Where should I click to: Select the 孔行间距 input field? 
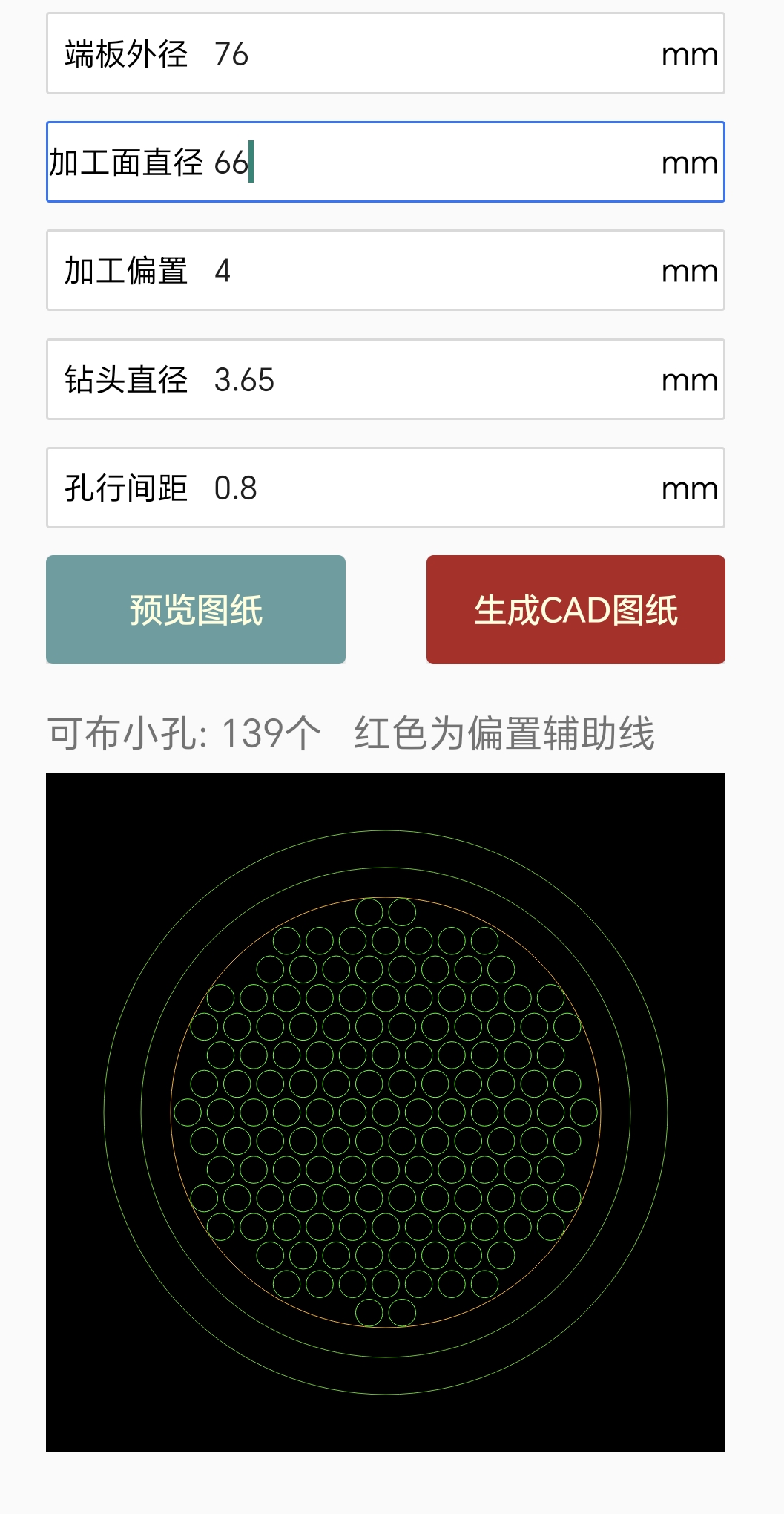tap(430, 488)
